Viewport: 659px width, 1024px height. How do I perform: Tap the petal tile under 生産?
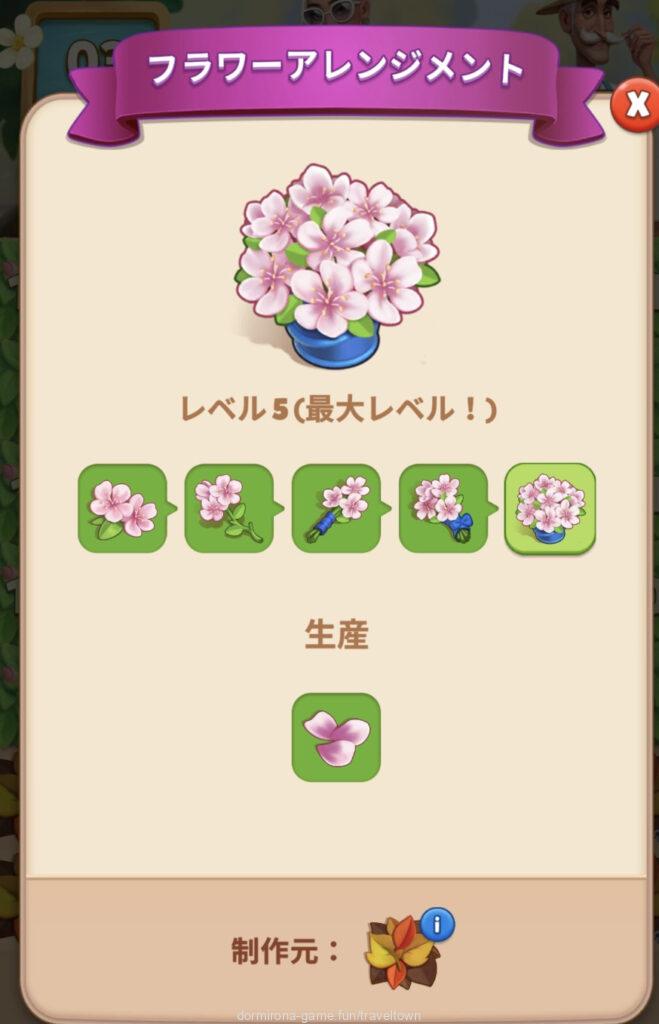pyautogui.click(x=336, y=737)
